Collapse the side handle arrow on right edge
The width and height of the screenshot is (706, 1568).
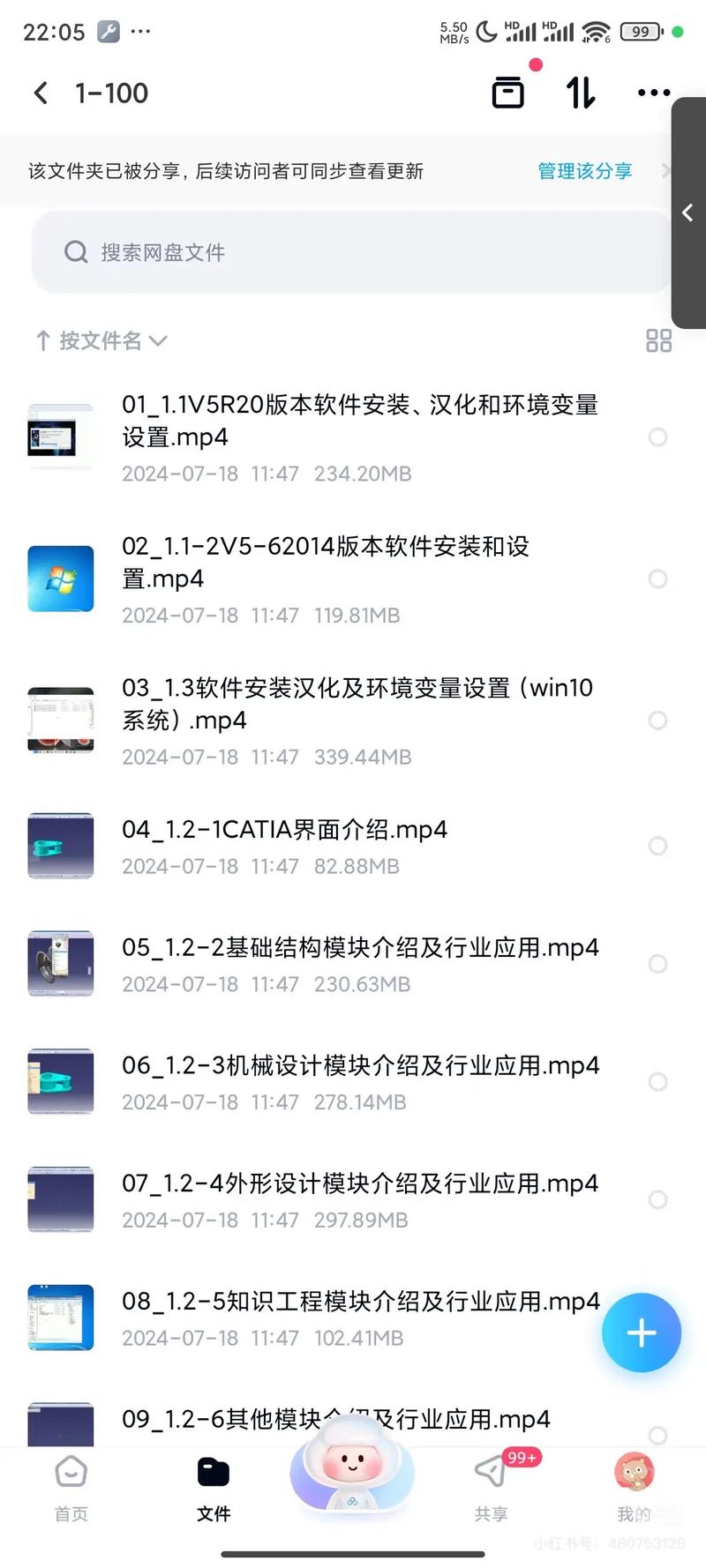(x=687, y=213)
